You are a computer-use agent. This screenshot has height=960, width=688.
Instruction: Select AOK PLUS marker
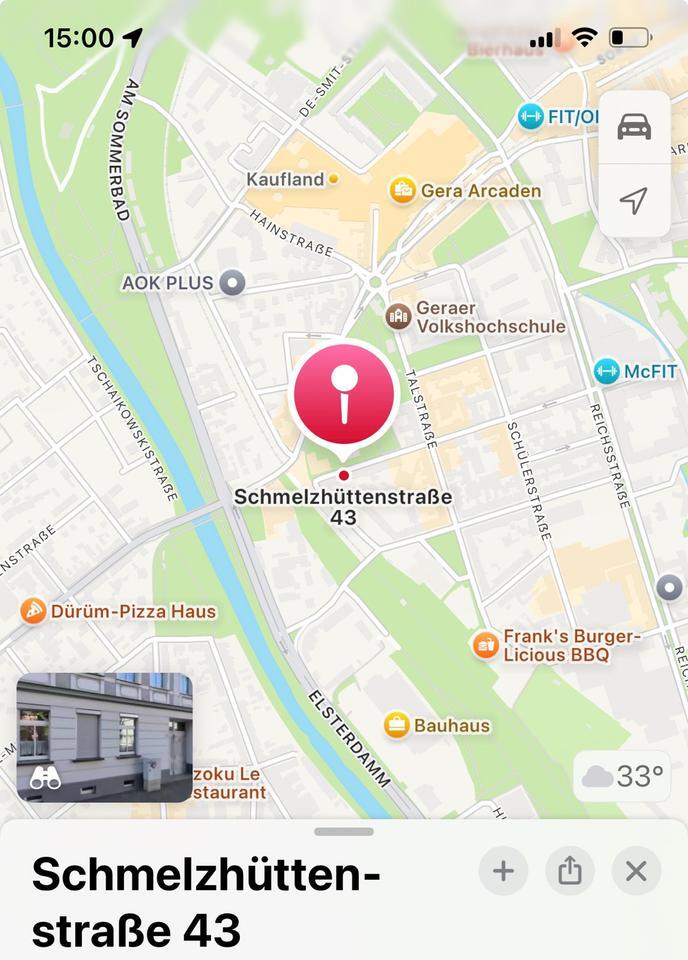click(233, 283)
